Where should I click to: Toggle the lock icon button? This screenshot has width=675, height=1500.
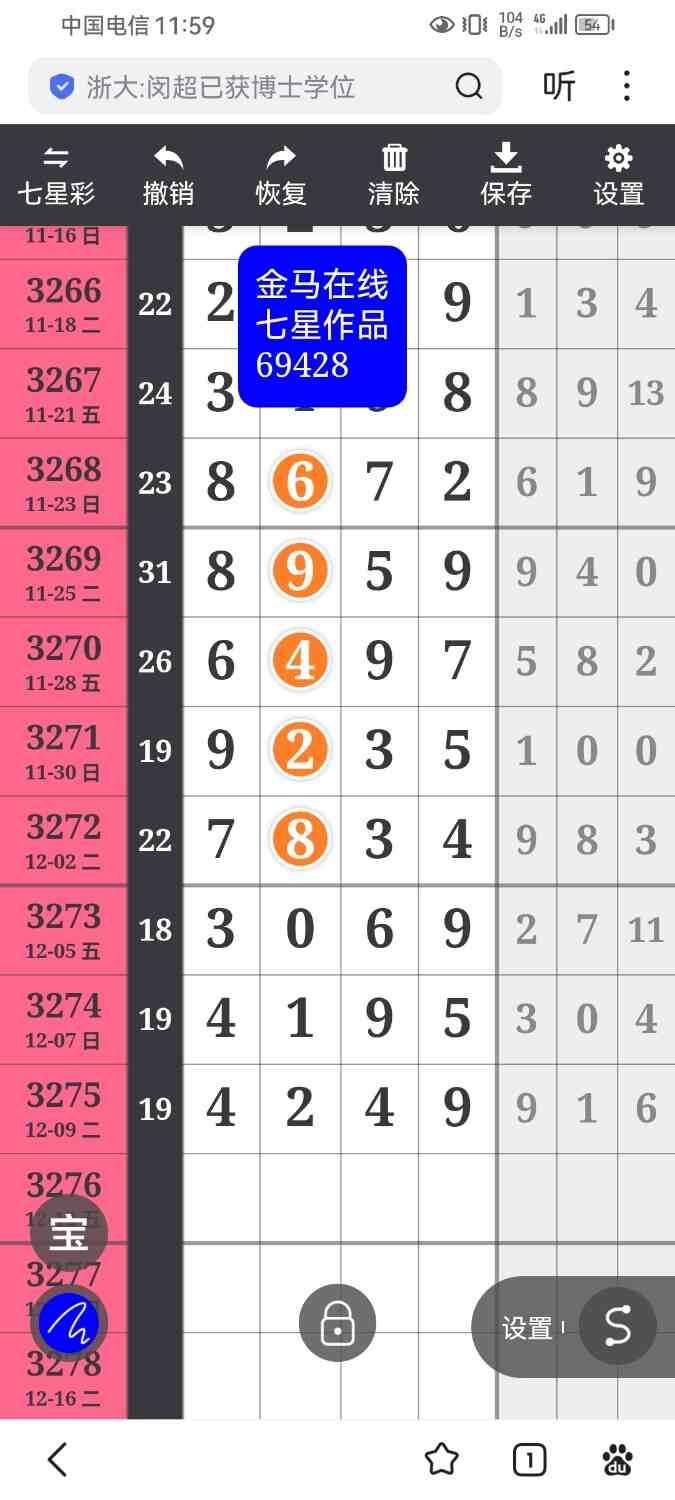[x=337, y=1323]
